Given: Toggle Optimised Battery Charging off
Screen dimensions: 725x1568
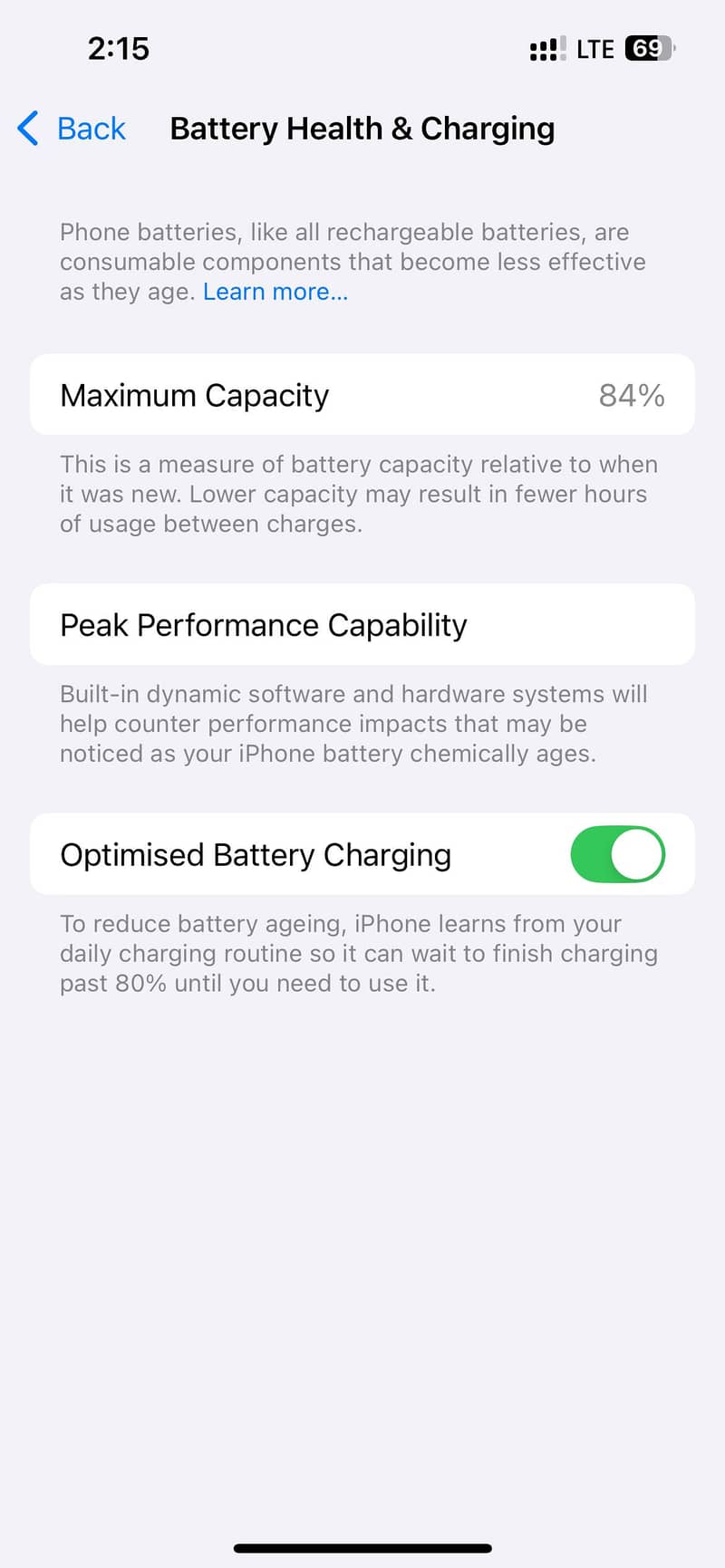Looking at the screenshot, I should pyautogui.click(x=618, y=854).
